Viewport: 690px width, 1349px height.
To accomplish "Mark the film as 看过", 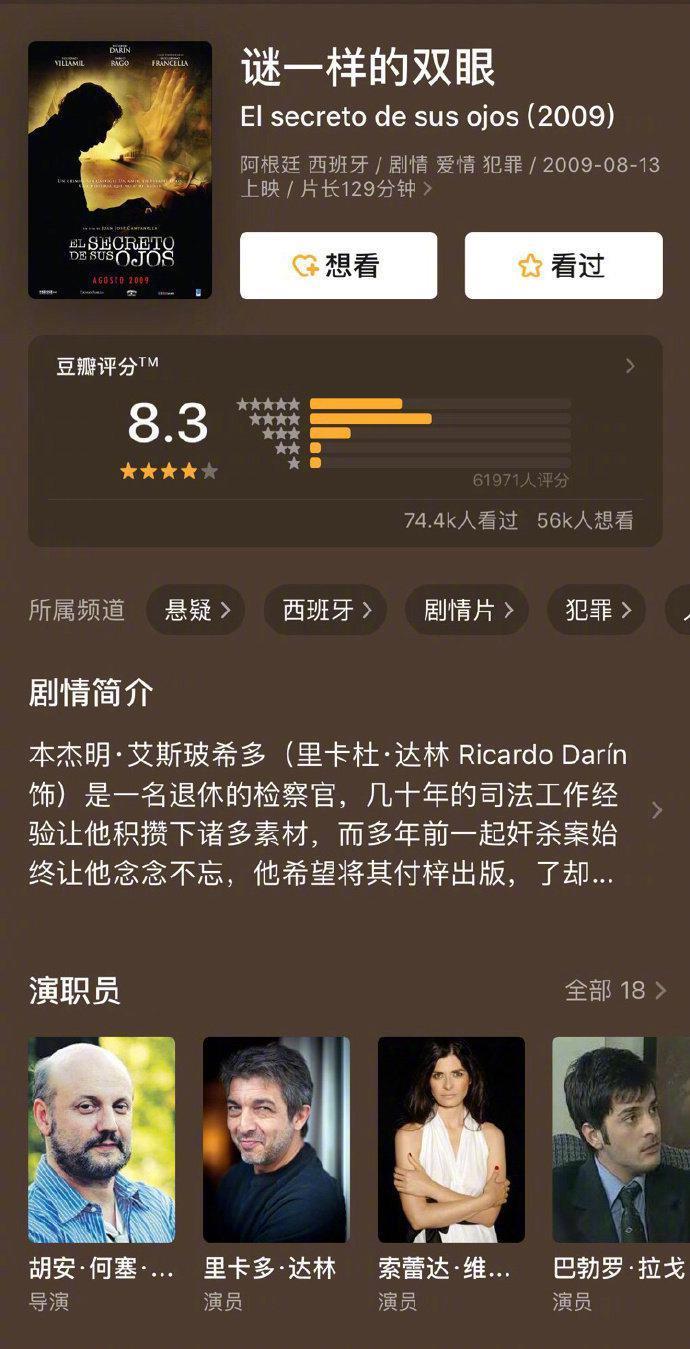I will (x=563, y=266).
